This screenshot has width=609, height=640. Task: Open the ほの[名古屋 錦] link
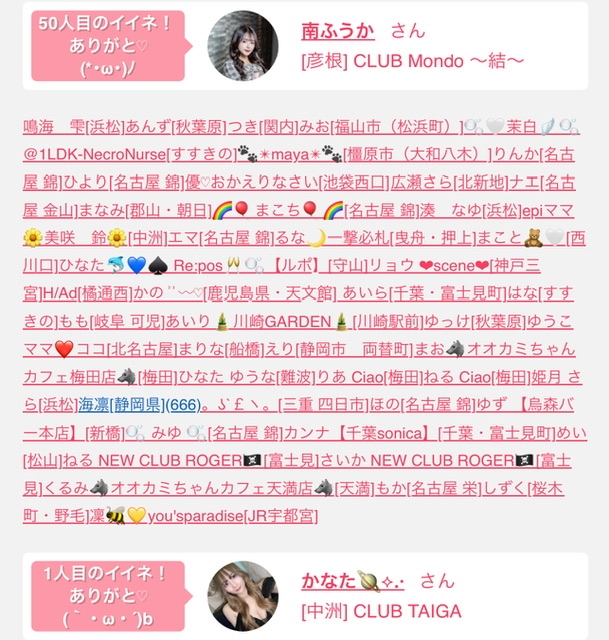422,405
